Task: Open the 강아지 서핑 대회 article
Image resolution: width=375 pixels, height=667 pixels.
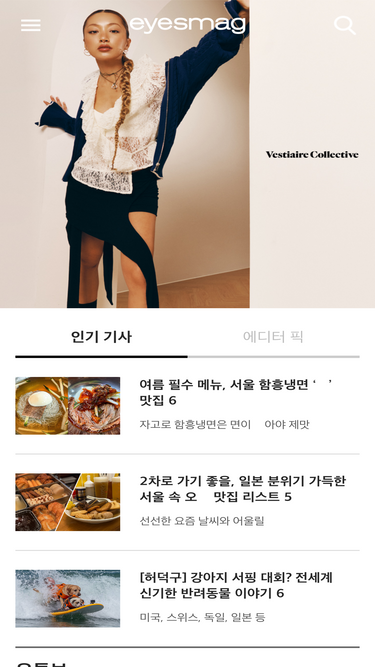Action: click(188, 598)
